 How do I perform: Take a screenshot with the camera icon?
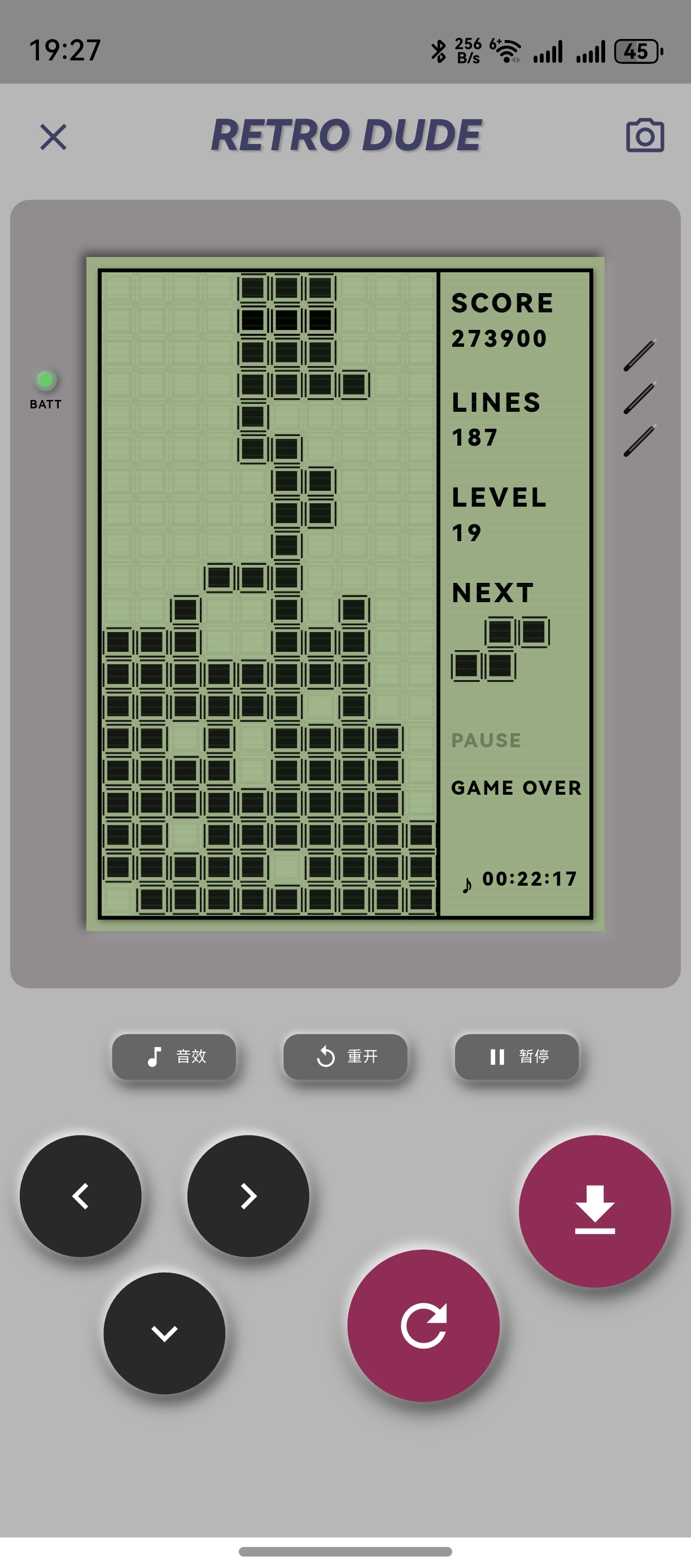point(645,135)
